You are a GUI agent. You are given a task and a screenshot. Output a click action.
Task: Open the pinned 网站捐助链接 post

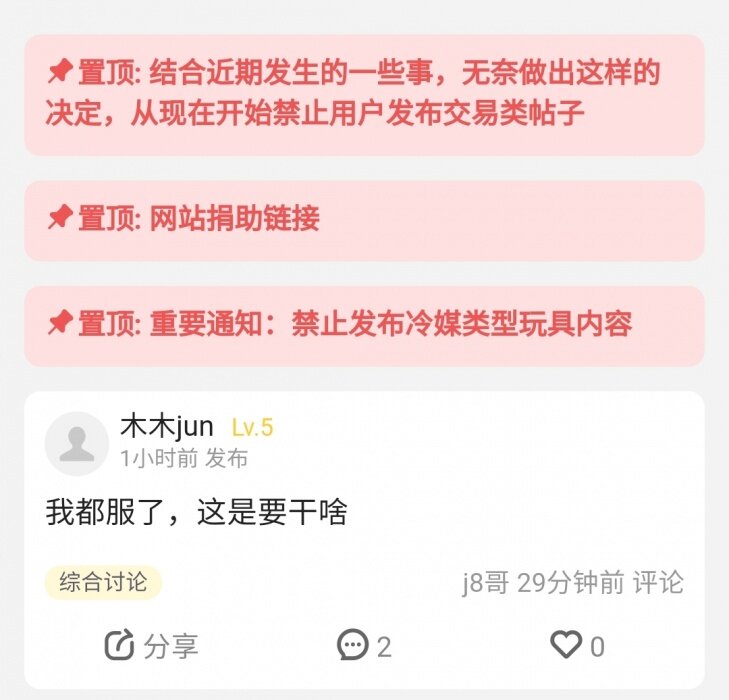click(x=364, y=219)
